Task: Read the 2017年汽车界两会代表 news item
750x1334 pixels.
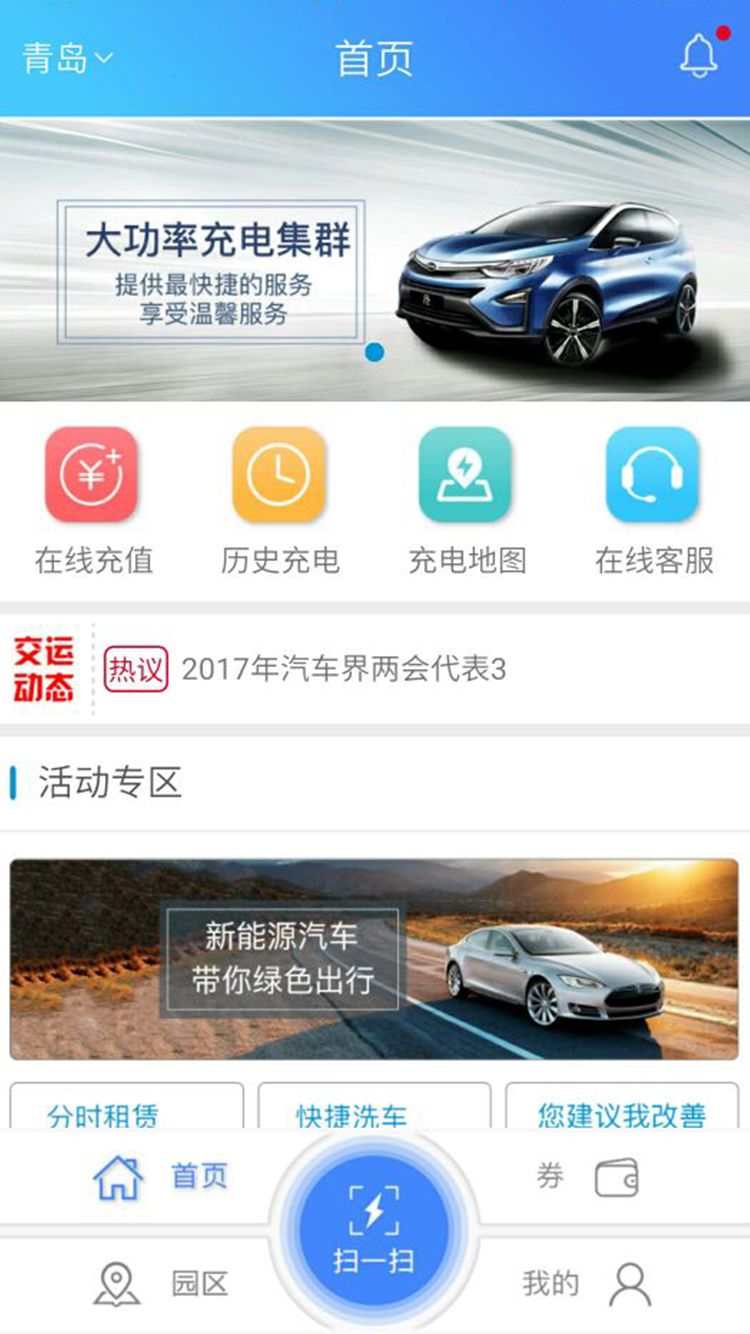Action: pyautogui.click(x=343, y=669)
